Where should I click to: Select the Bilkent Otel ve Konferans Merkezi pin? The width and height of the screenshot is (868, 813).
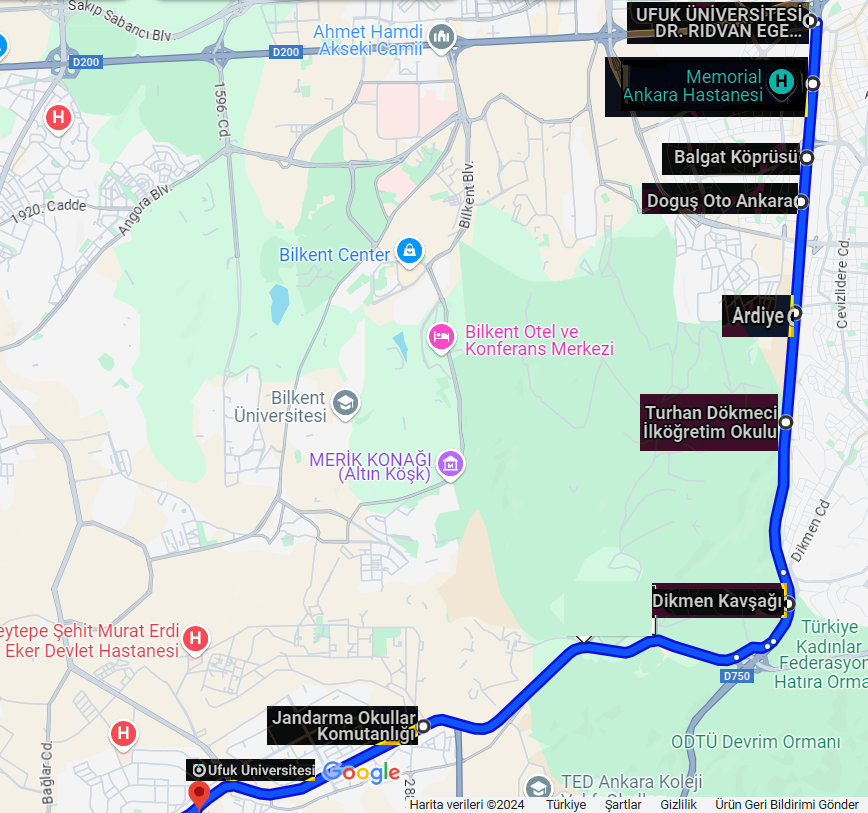pos(441,337)
